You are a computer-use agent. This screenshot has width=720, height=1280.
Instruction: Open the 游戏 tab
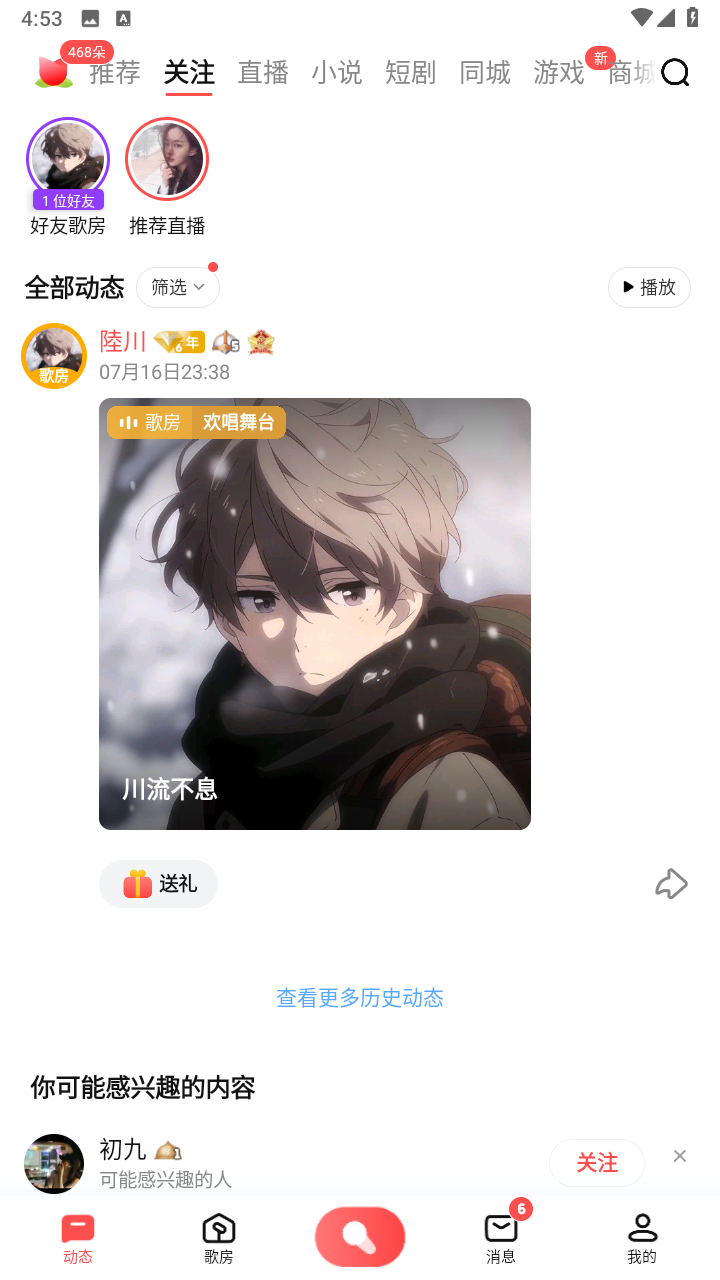coord(559,73)
